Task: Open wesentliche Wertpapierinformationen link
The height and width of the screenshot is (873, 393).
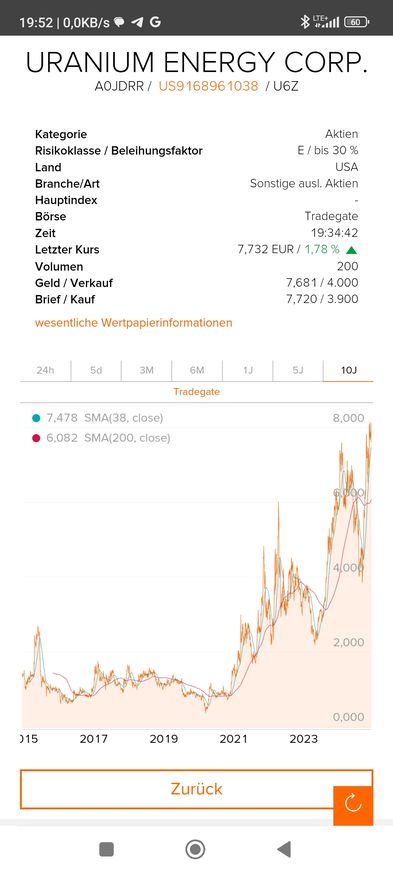Action: pos(134,323)
